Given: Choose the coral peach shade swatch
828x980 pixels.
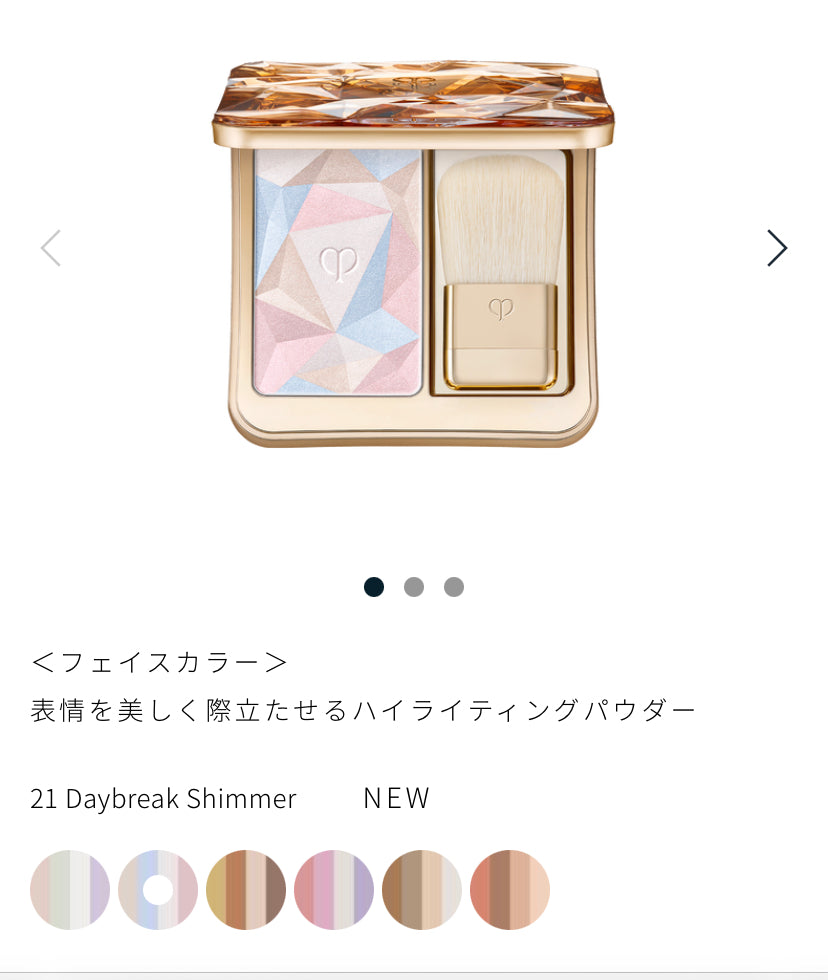Looking at the screenshot, I should tap(510, 890).
